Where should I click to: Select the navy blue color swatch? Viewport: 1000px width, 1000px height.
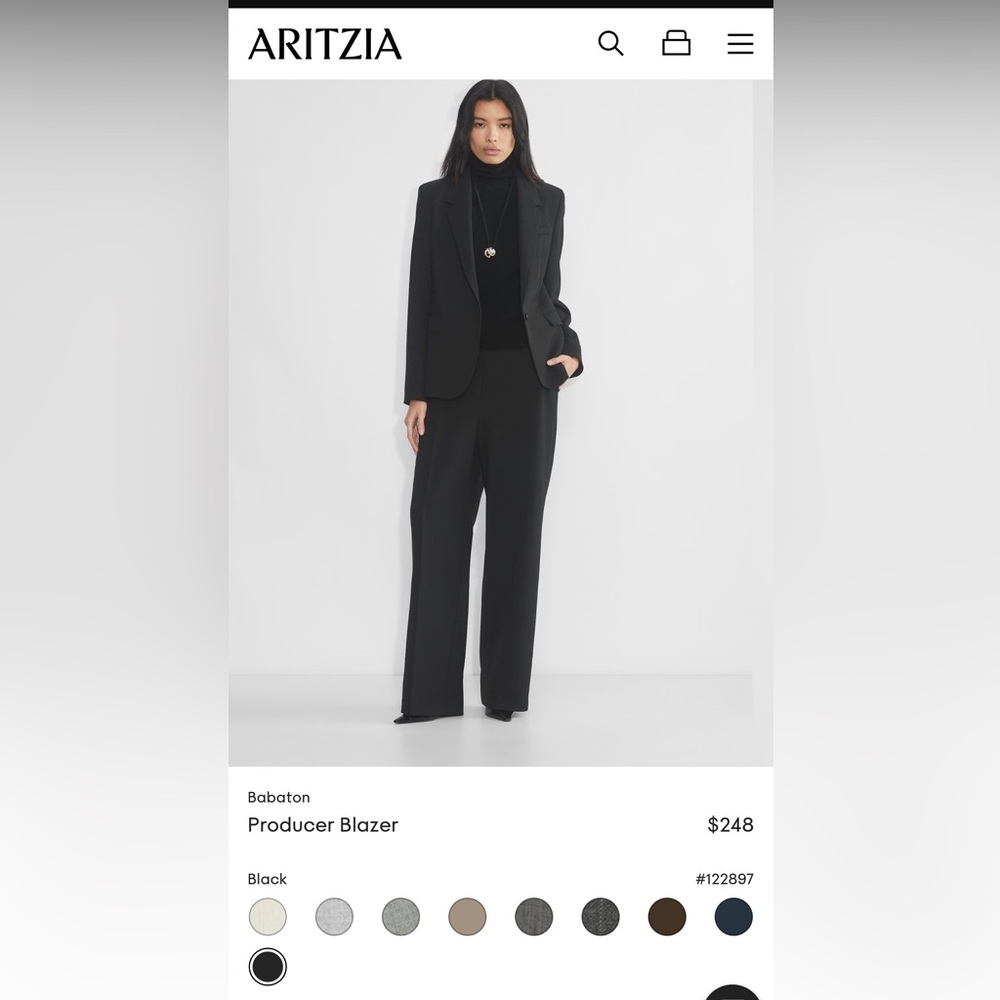[733, 916]
